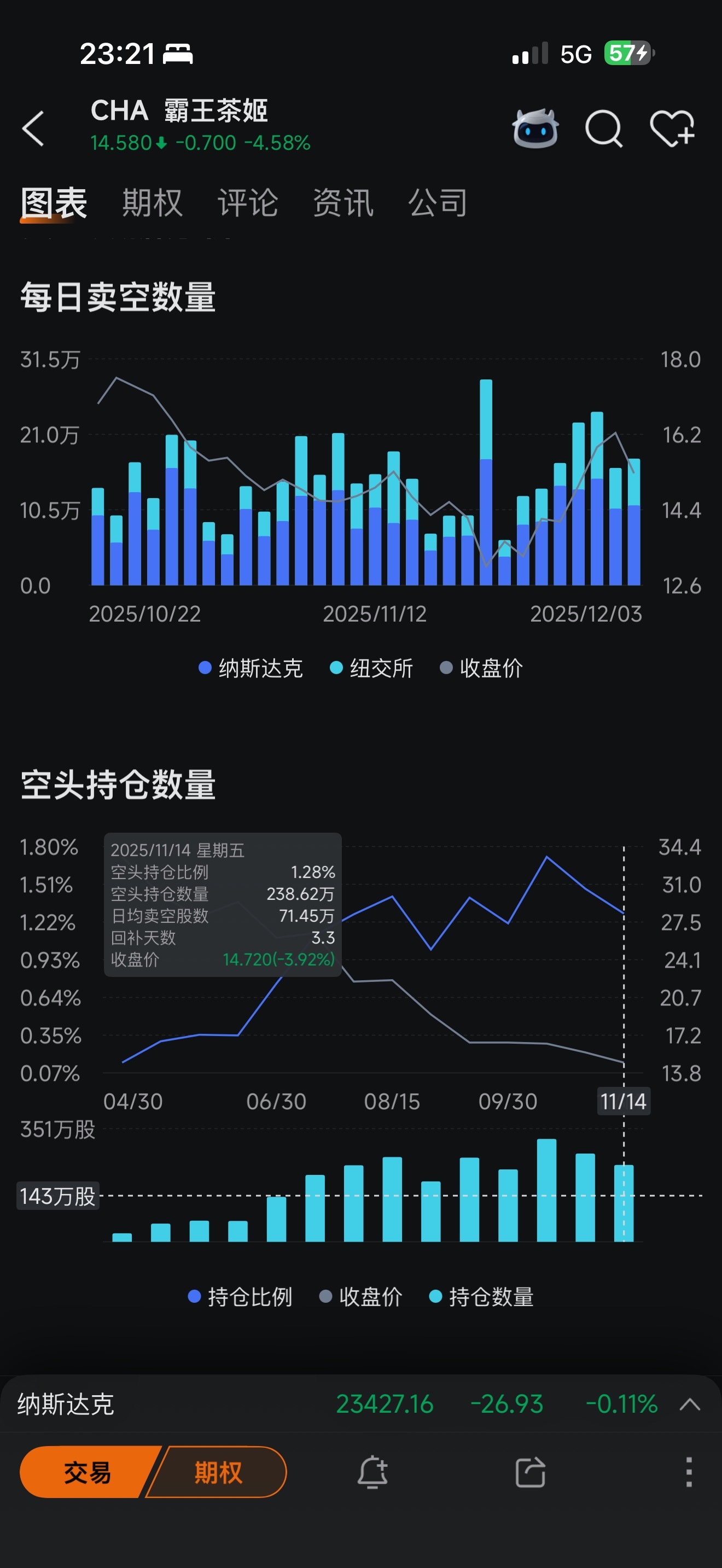Switch to the 评论 tab
722x1568 pixels.
pyautogui.click(x=248, y=203)
